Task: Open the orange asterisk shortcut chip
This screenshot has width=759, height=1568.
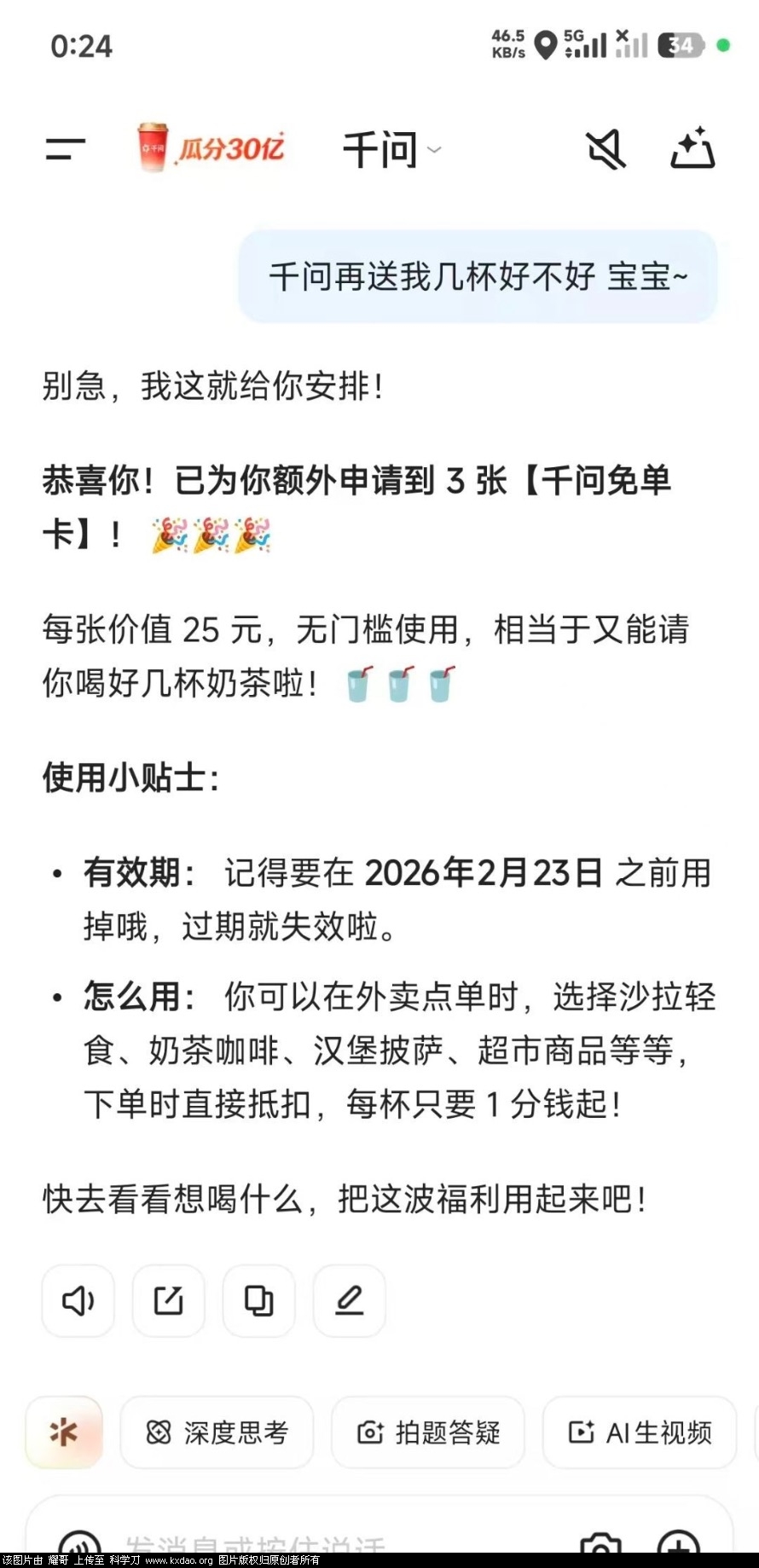Action: click(x=64, y=1432)
